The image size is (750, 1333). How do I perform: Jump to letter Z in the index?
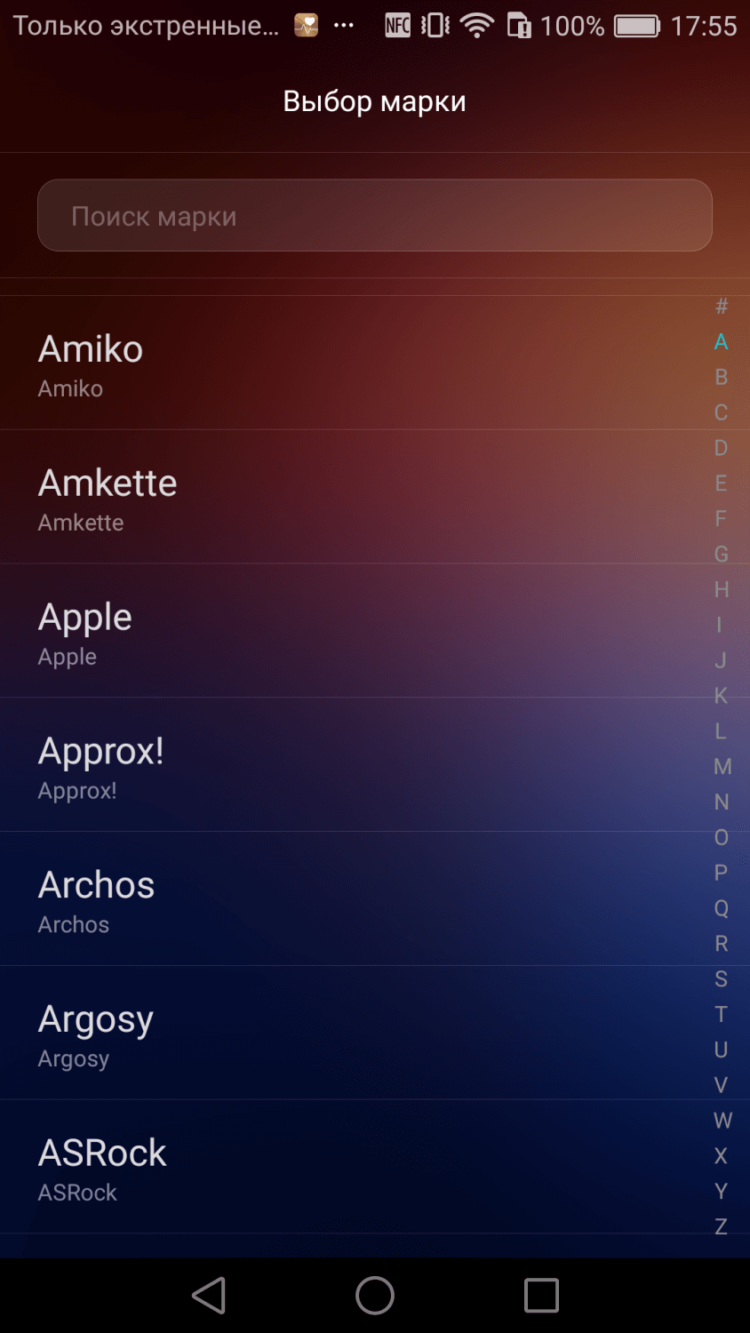[x=721, y=1227]
